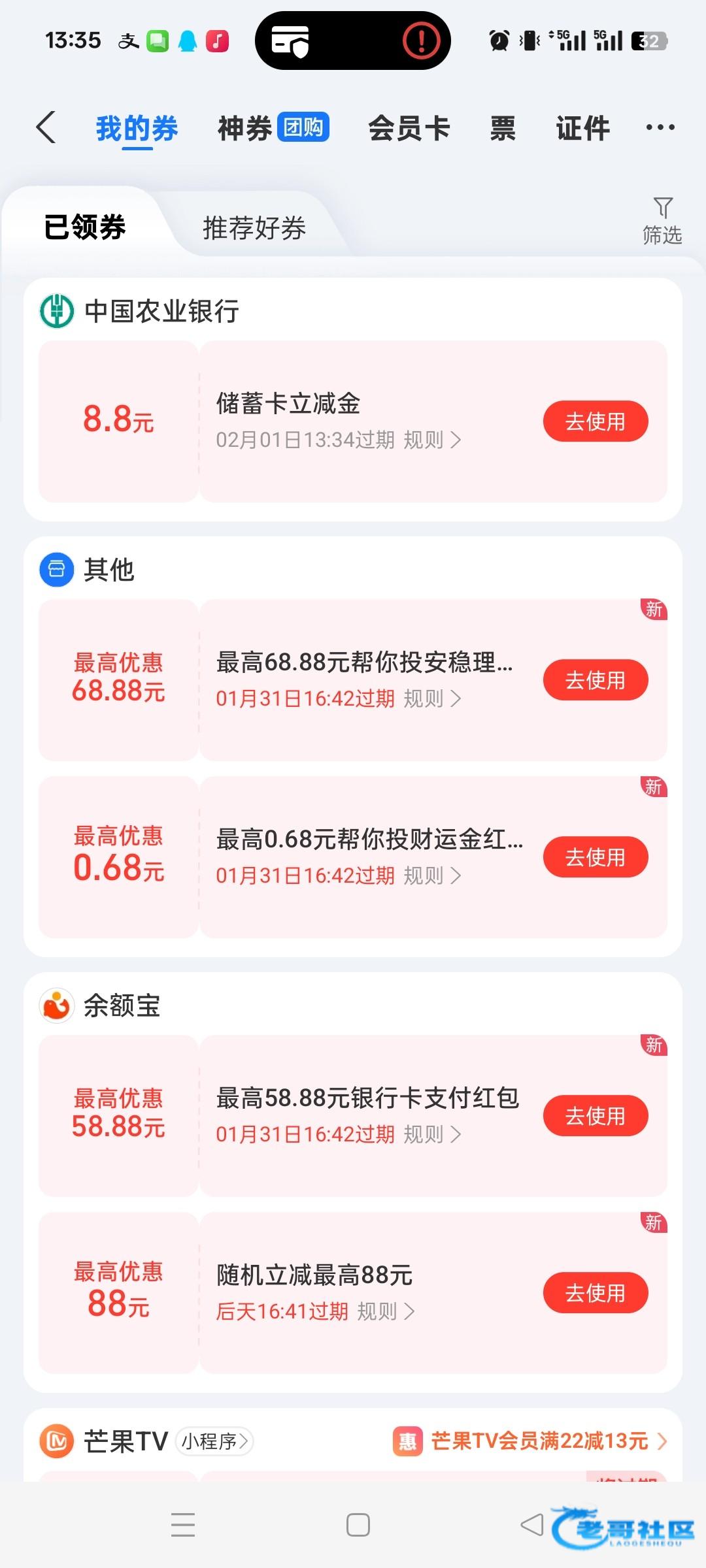Open rules for 最高58.88元银行卡支付红包

[x=432, y=1135]
